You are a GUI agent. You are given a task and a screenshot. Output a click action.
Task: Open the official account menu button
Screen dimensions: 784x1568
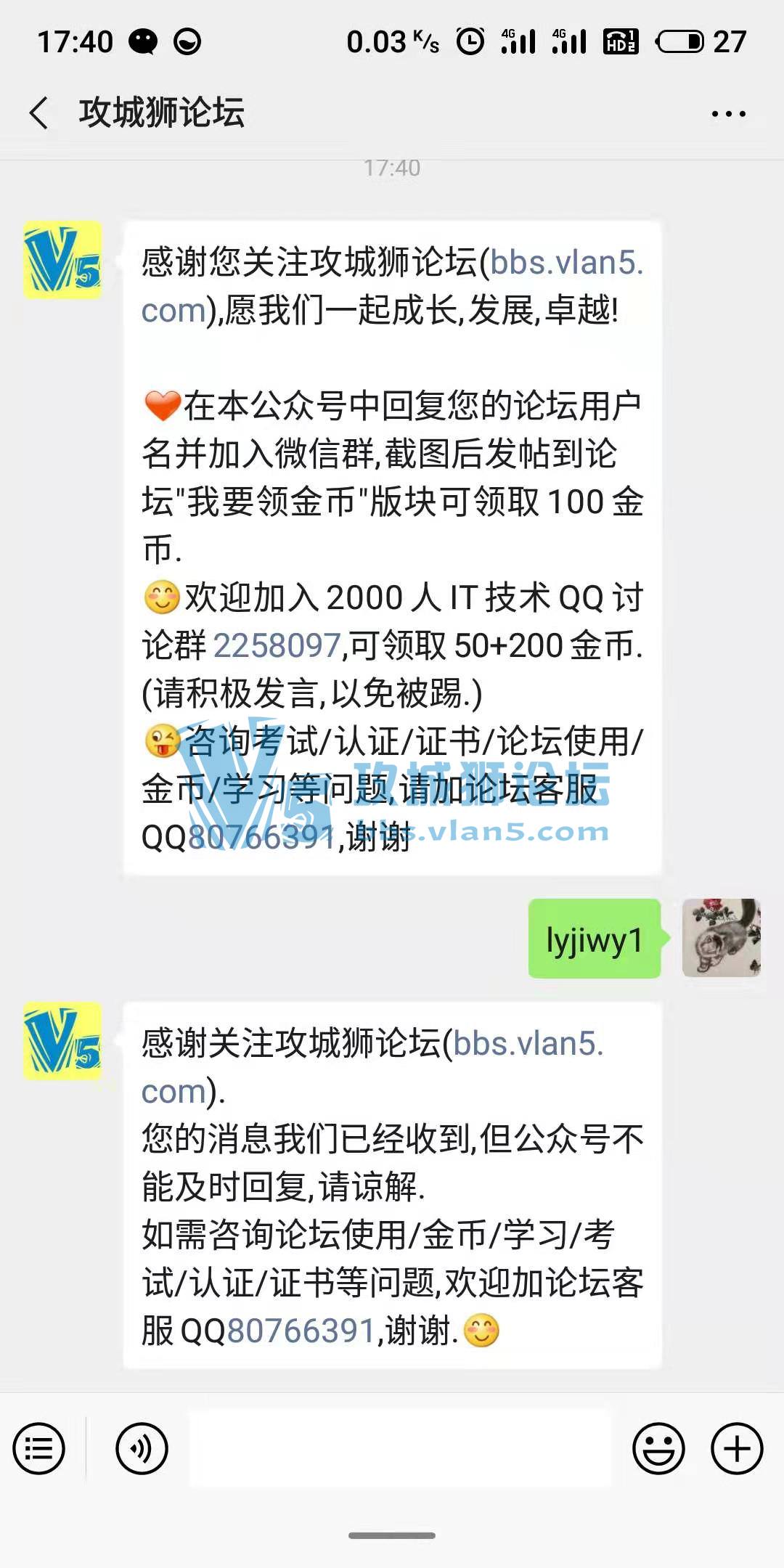[x=39, y=1449]
